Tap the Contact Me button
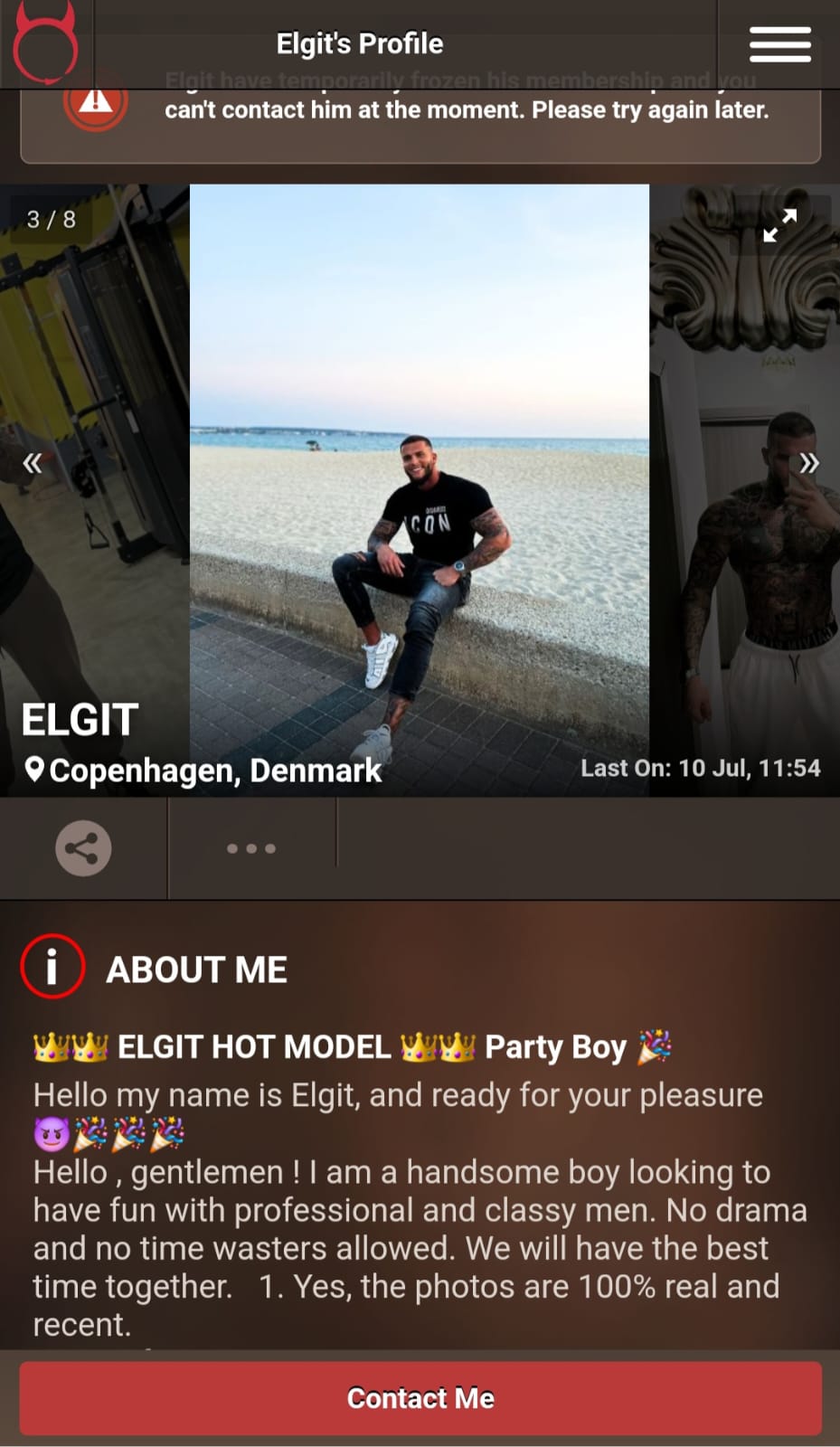Screen dimensions: 840x1447 [420, 1398]
